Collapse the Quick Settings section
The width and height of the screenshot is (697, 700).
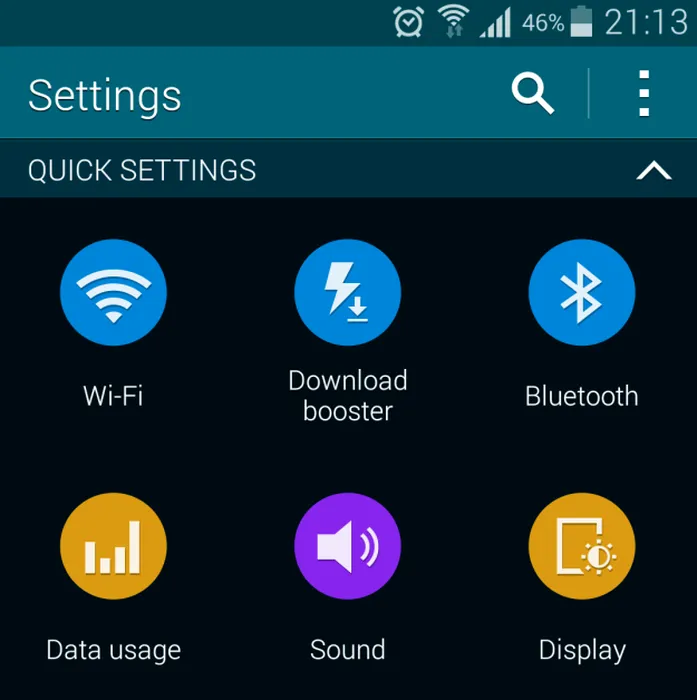(653, 171)
